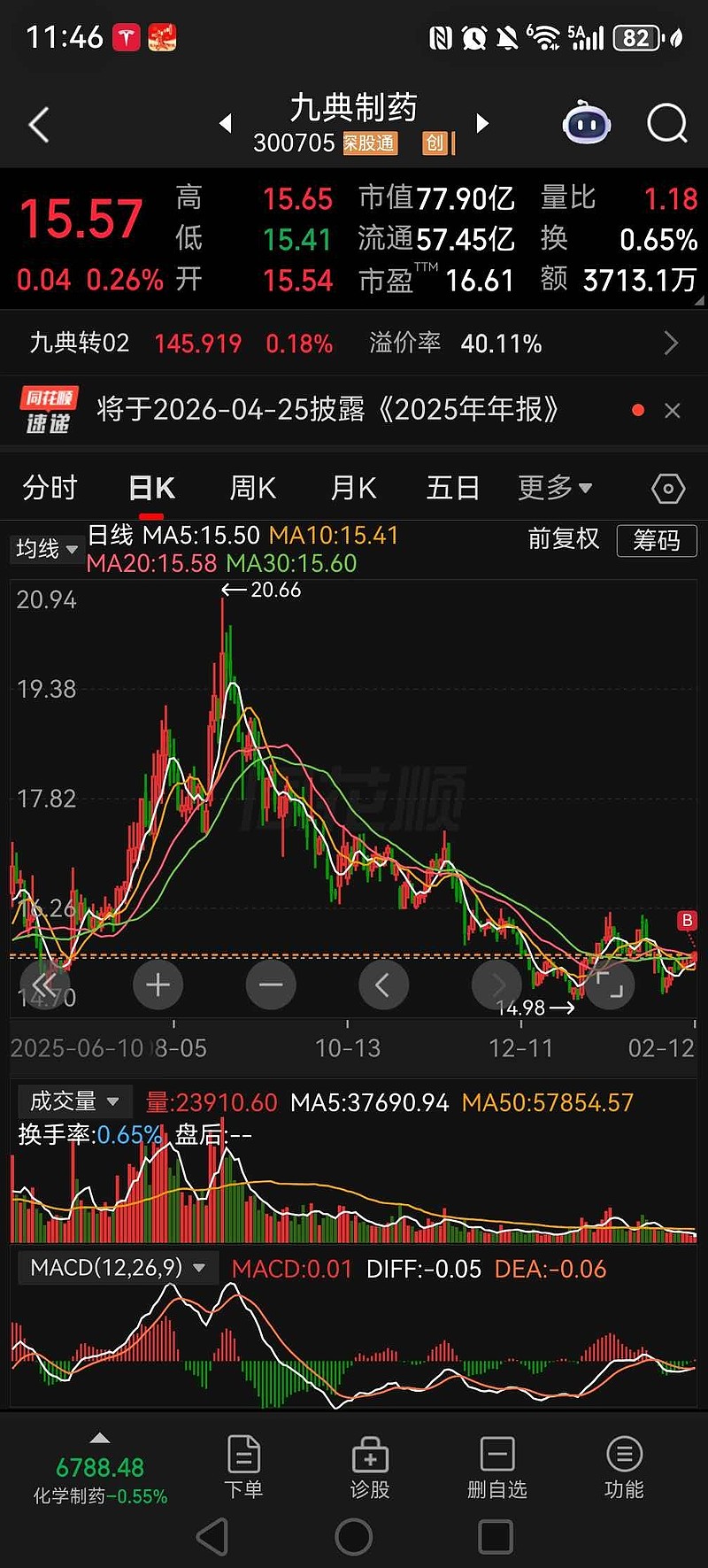Switch to the 分时 intraday tab
This screenshot has height=1568, width=708.
pos(50,488)
